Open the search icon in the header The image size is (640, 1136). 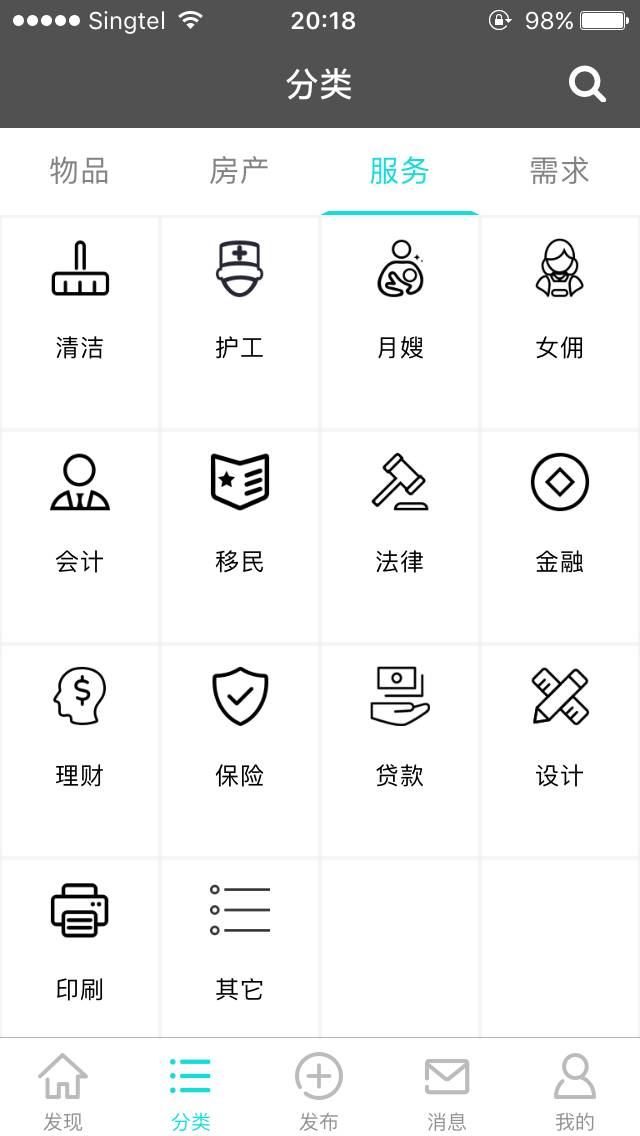(x=587, y=85)
